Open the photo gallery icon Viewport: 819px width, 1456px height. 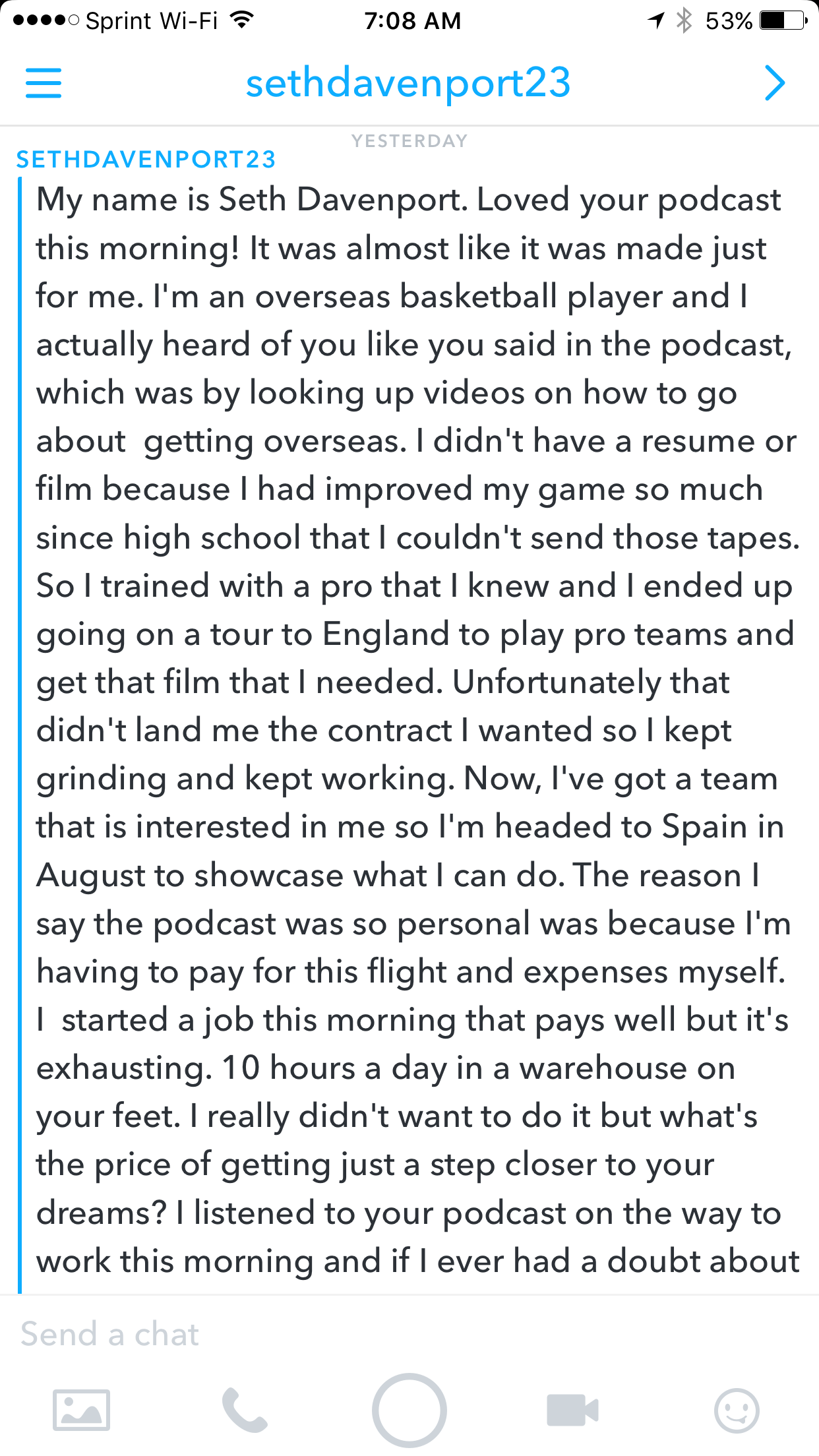[81, 1411]
